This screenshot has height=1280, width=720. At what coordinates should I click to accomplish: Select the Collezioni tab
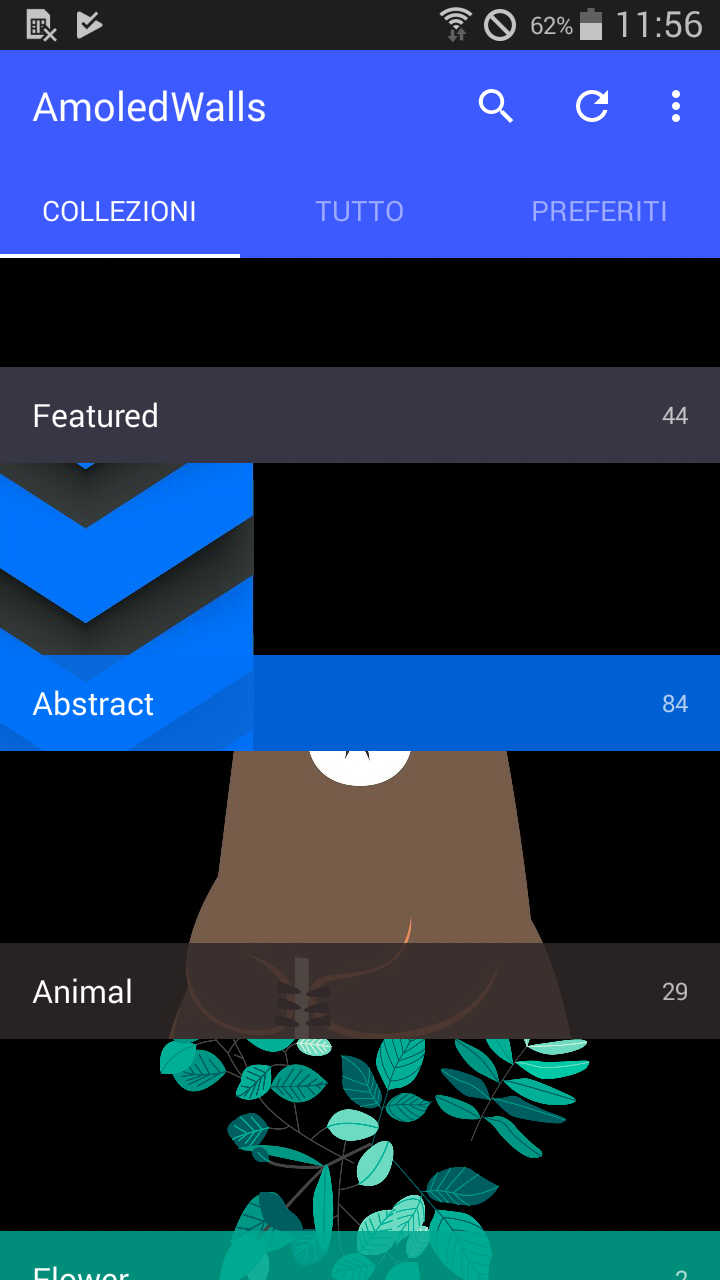point(120,211)
